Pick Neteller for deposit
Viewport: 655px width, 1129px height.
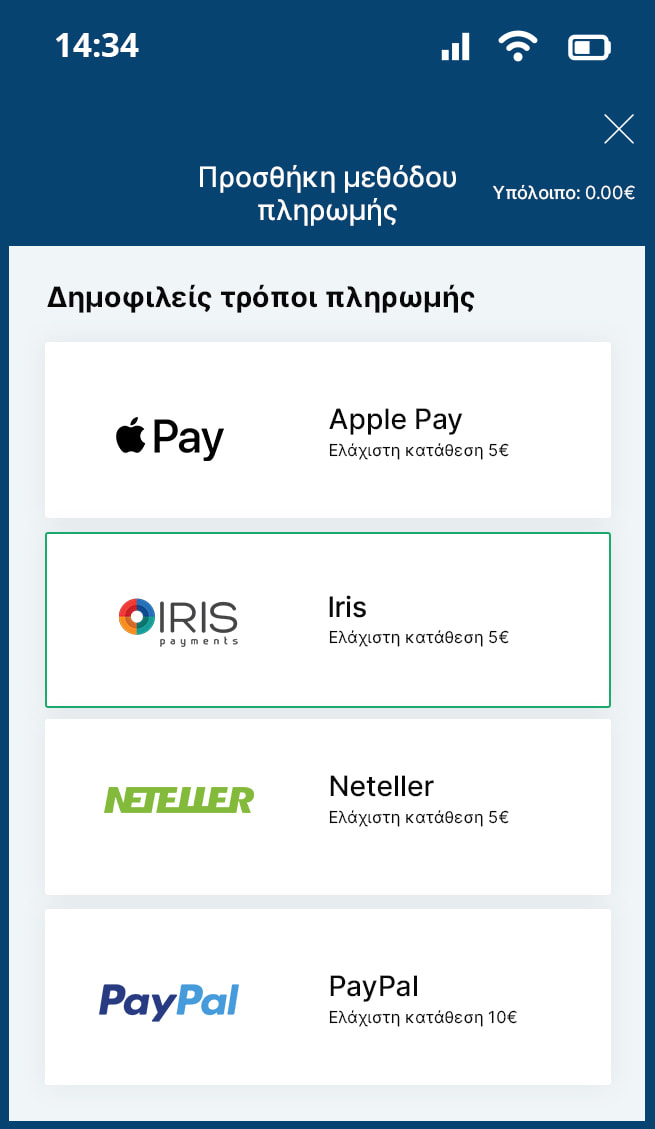pyautogui.click(x=328, y=806)
